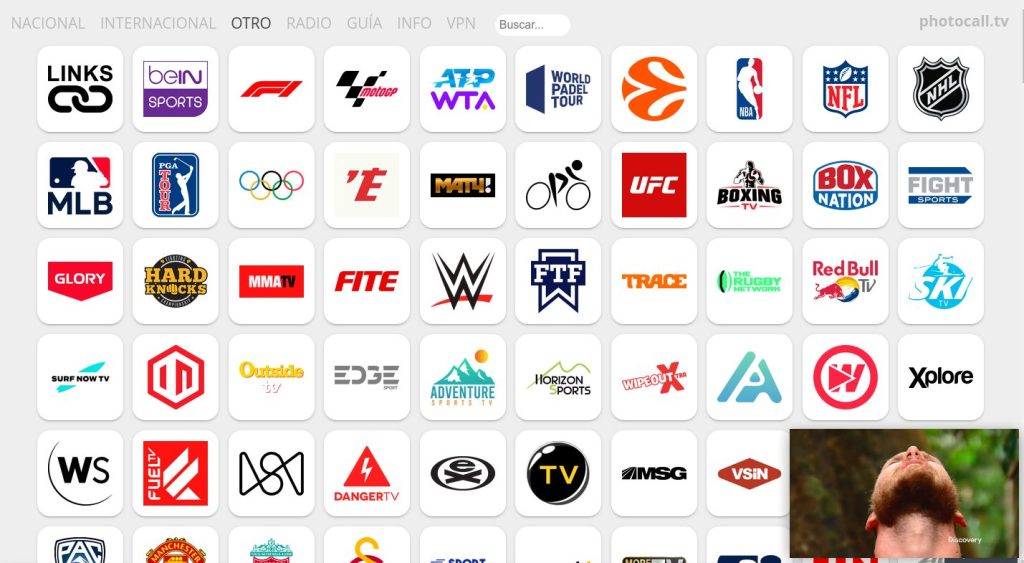Open the Discovery video preview
The height and width of the screenshot is (563, 1024).
904,493
